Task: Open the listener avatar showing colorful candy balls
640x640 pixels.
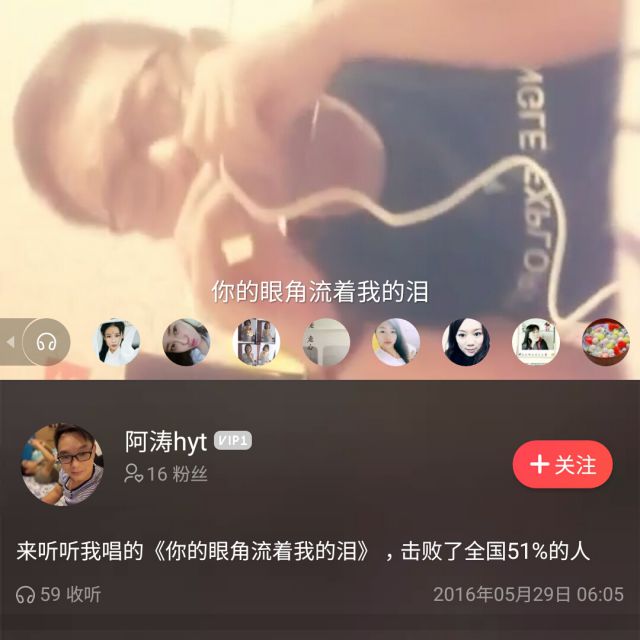Action: coord(605,342)
